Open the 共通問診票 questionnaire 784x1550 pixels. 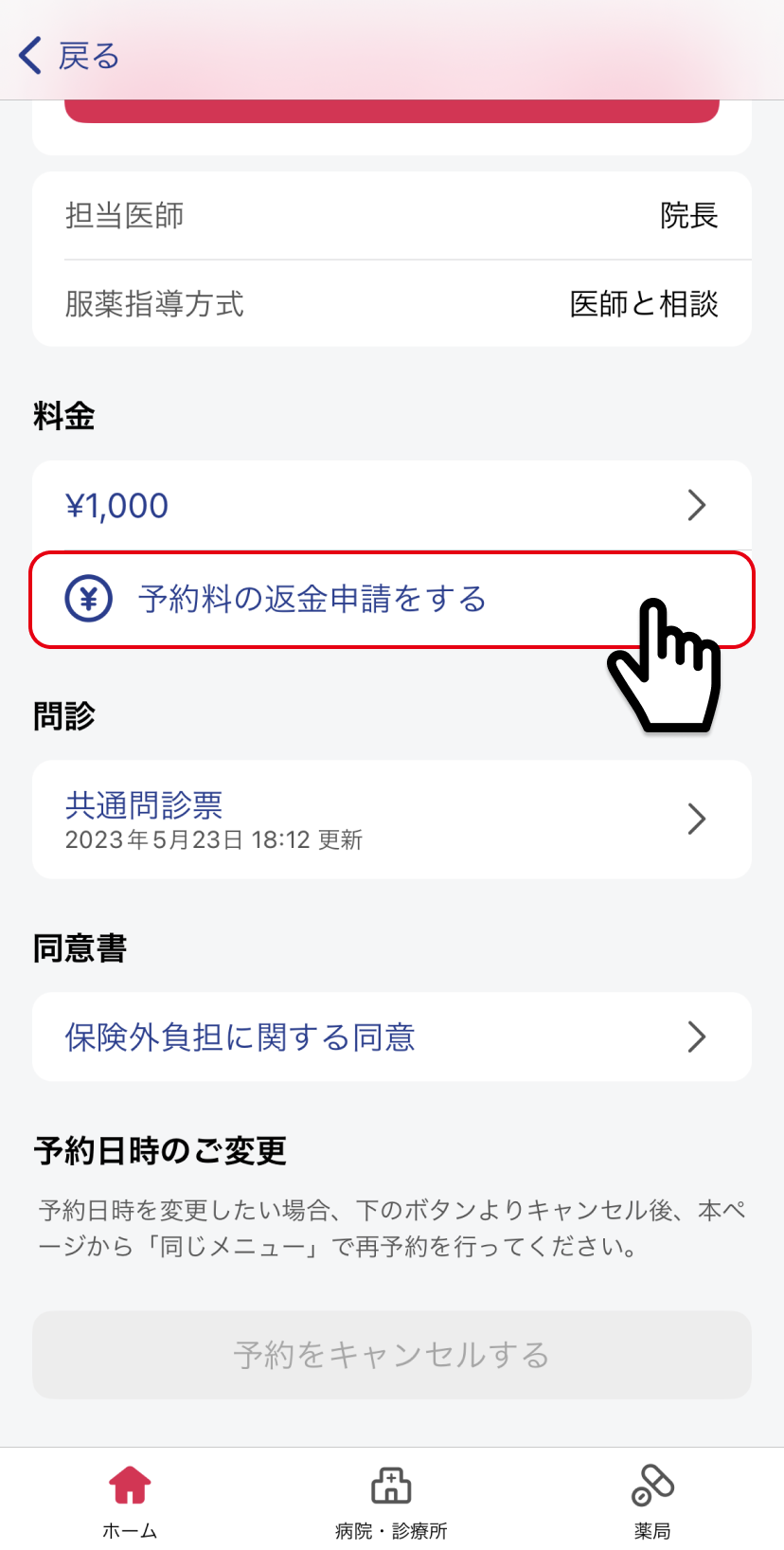[391, 820]
